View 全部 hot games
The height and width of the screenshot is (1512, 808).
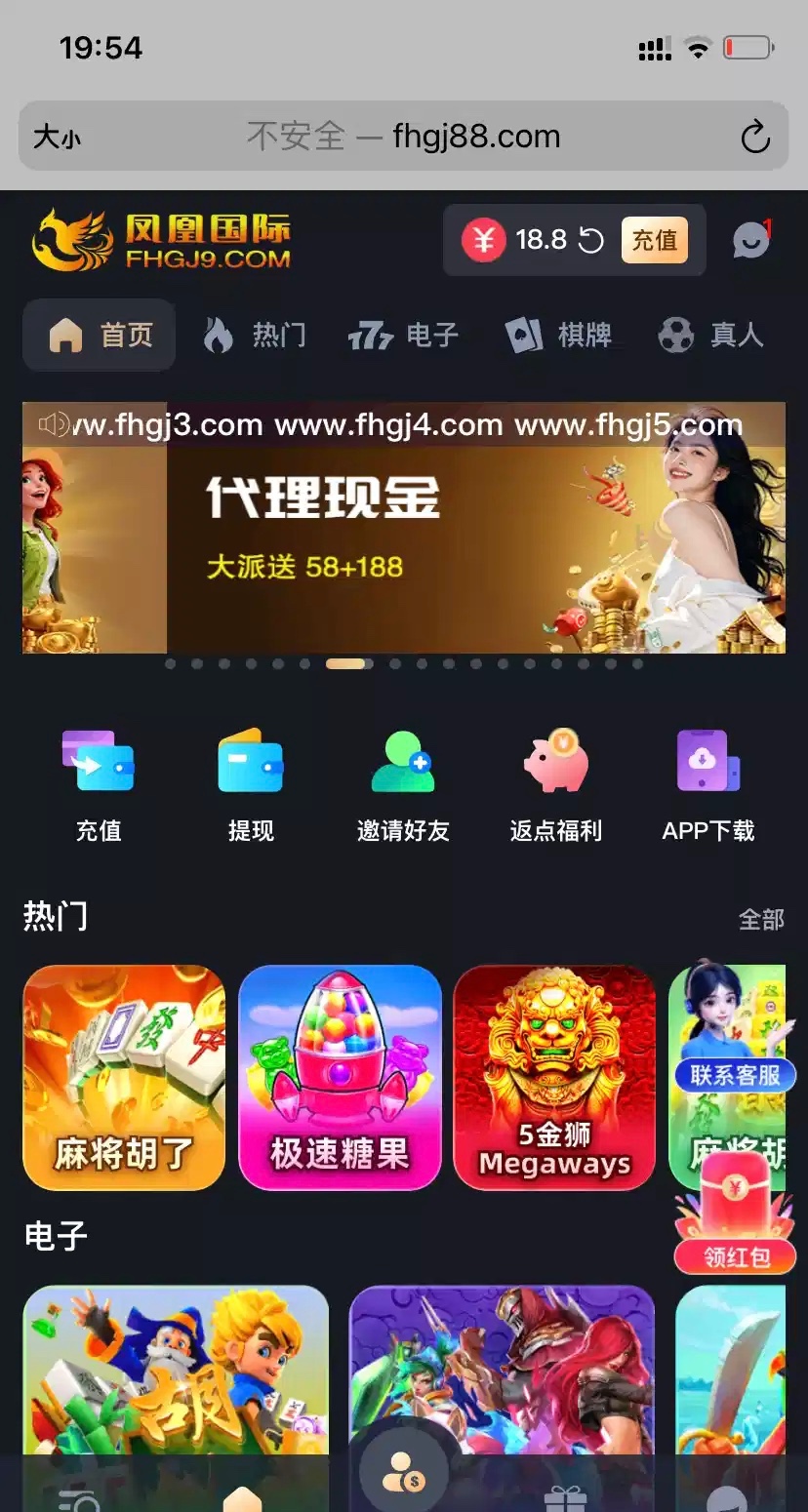click(761, 919)
